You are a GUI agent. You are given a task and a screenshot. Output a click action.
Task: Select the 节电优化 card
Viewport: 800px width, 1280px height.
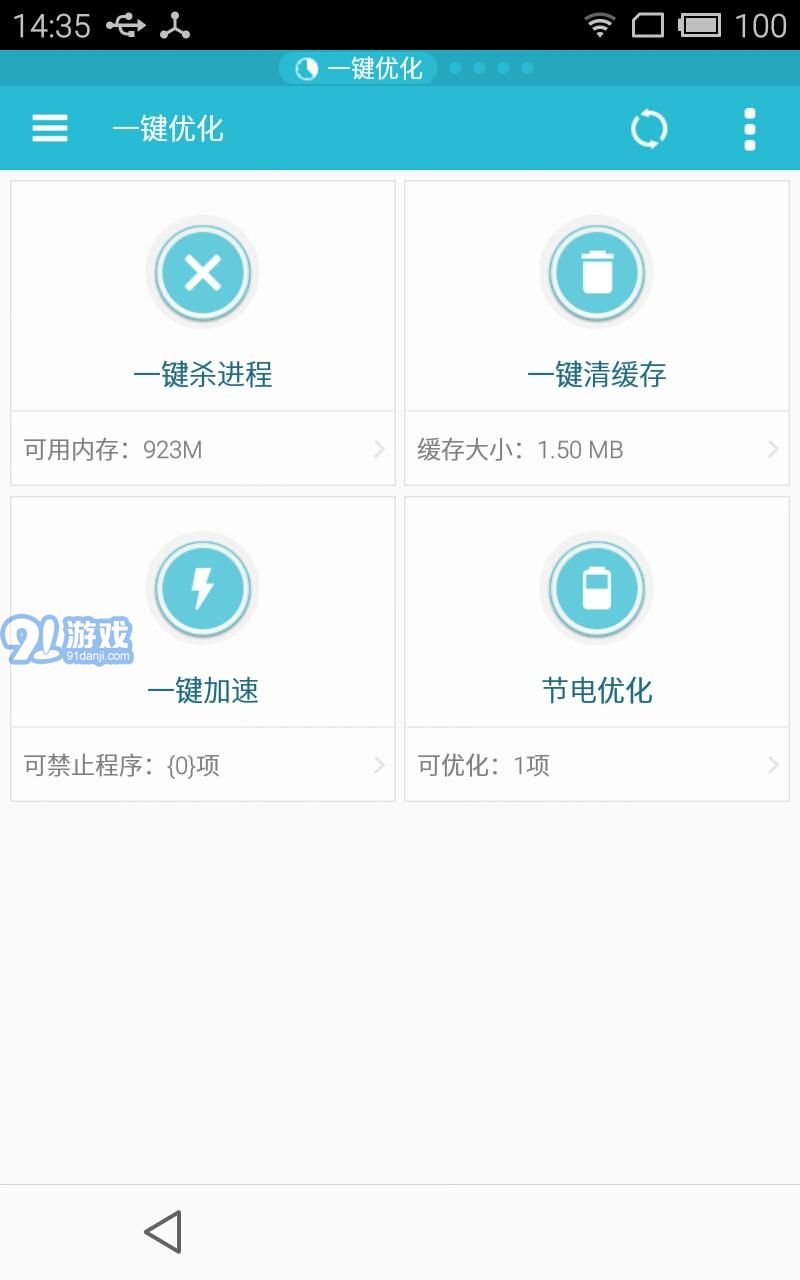597,612
